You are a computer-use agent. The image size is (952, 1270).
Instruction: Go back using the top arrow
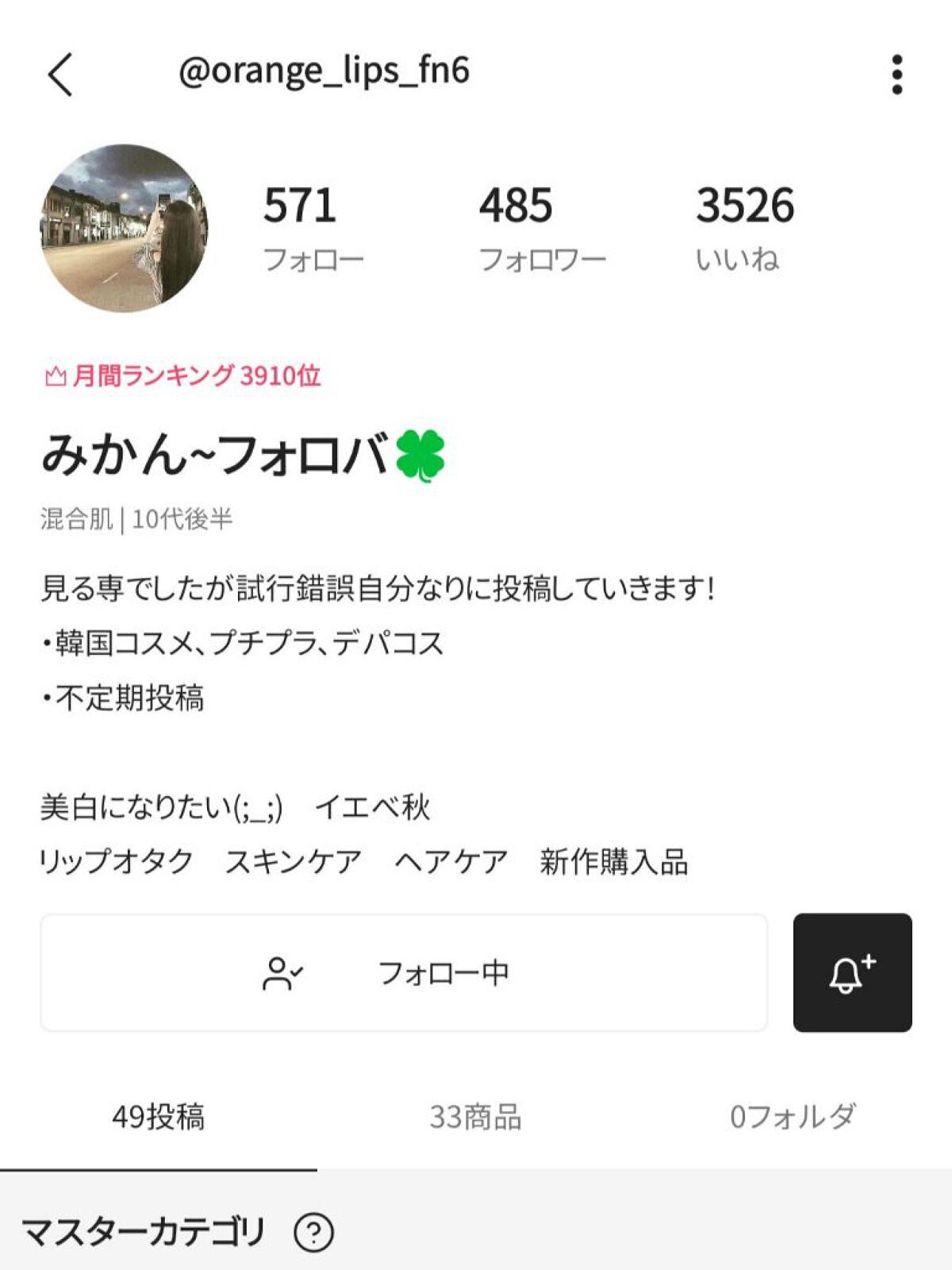click(x=60, y=75)
